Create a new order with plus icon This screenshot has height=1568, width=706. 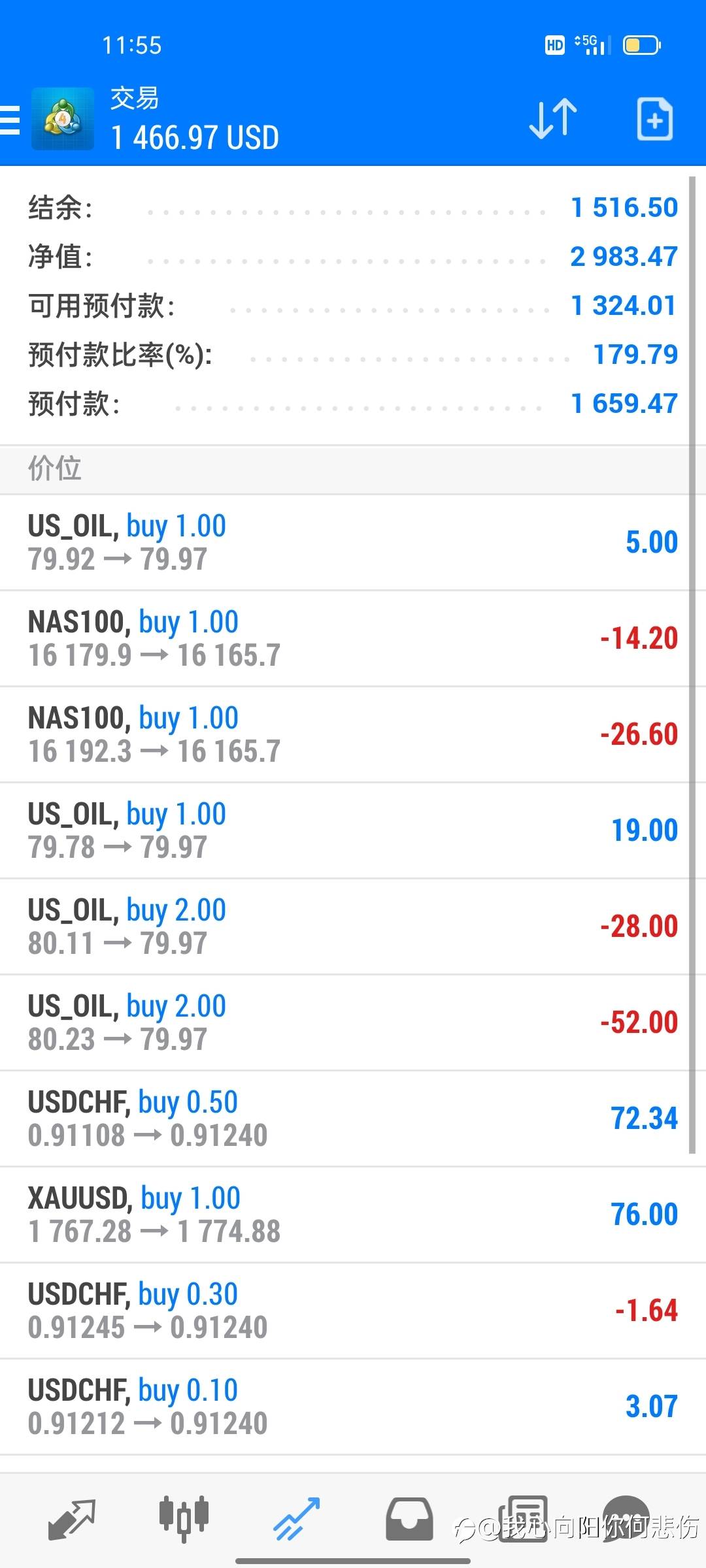(654, 119)
